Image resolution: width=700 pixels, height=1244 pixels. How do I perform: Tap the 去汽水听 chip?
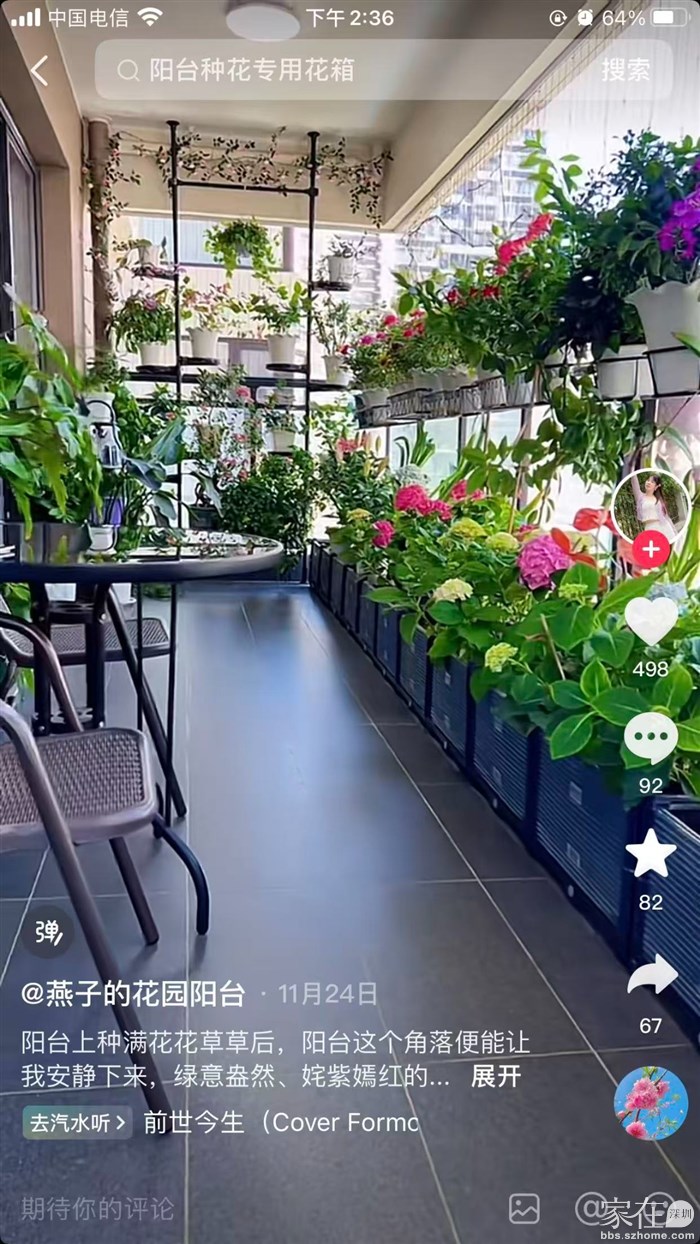(77, 1122)
